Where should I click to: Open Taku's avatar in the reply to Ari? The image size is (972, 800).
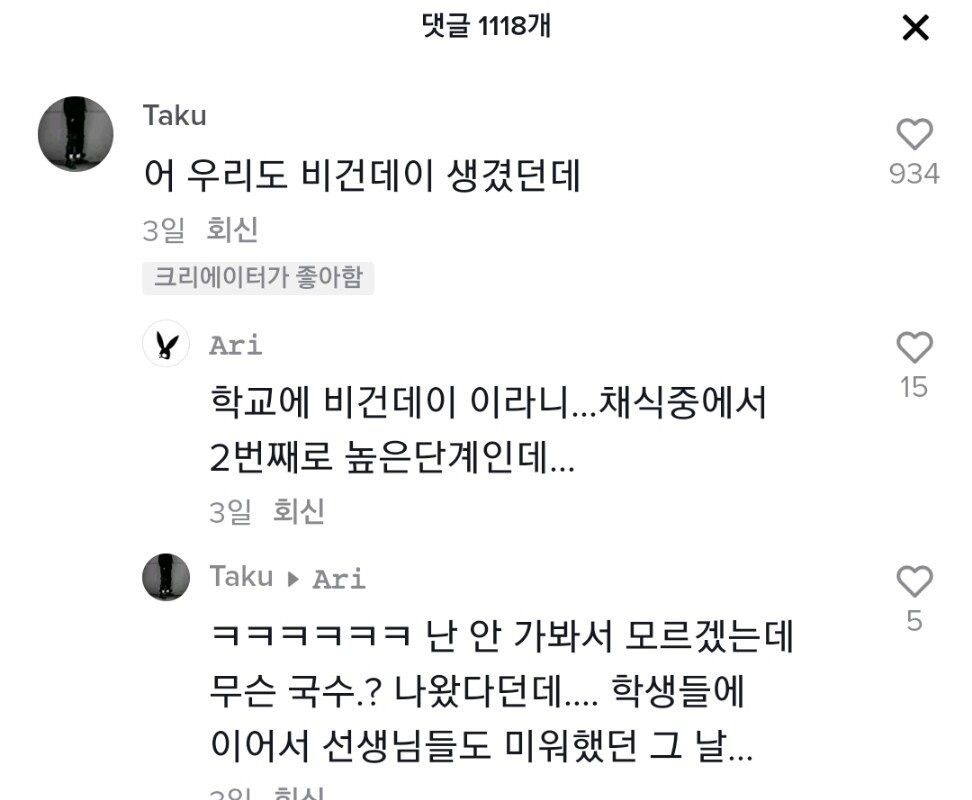click(166, 577)
